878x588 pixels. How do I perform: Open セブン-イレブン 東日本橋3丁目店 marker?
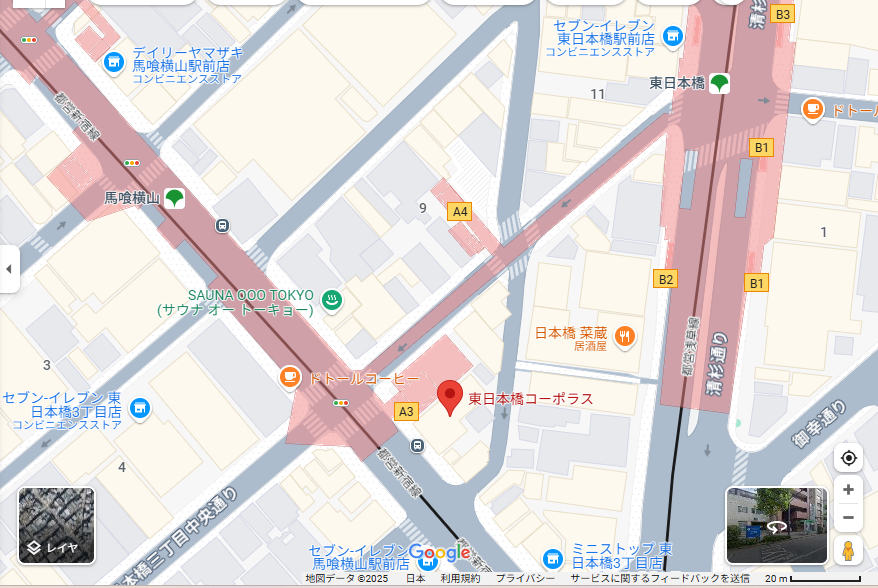pyautogui.click(x=140, y=407)
